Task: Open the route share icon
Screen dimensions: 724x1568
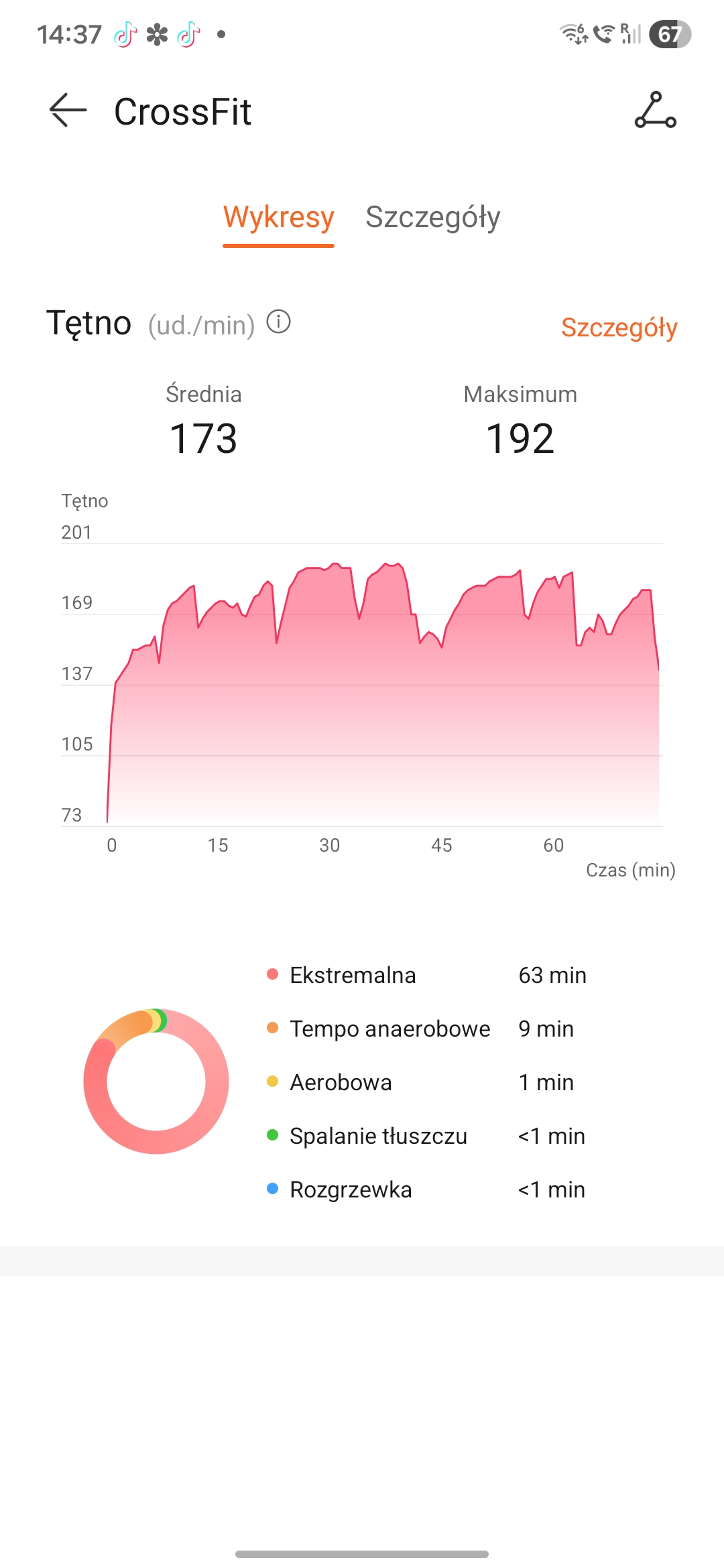Action: (x=655, y=111)
